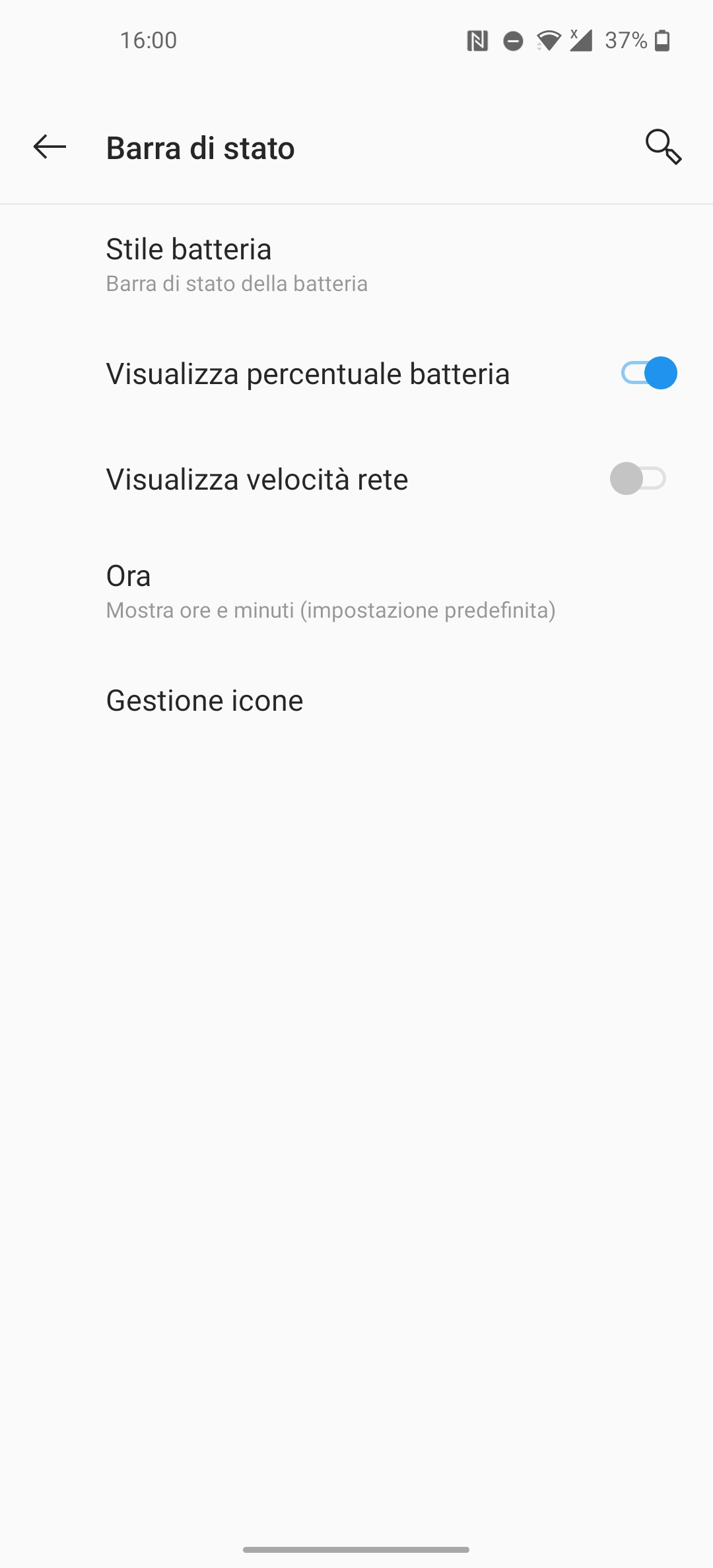This screenshot has width=713, height=1568.
Task: Enable Visualizza velocità rete switch
Action: click(638, 478)
